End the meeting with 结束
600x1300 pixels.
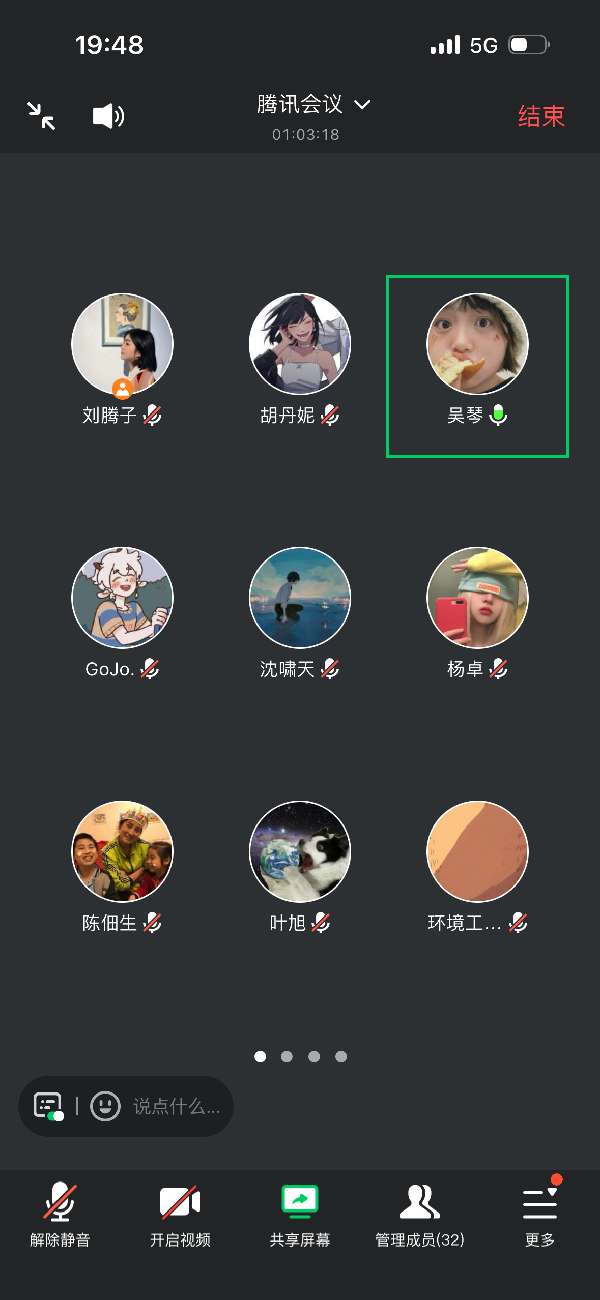[x=541, y=116]
